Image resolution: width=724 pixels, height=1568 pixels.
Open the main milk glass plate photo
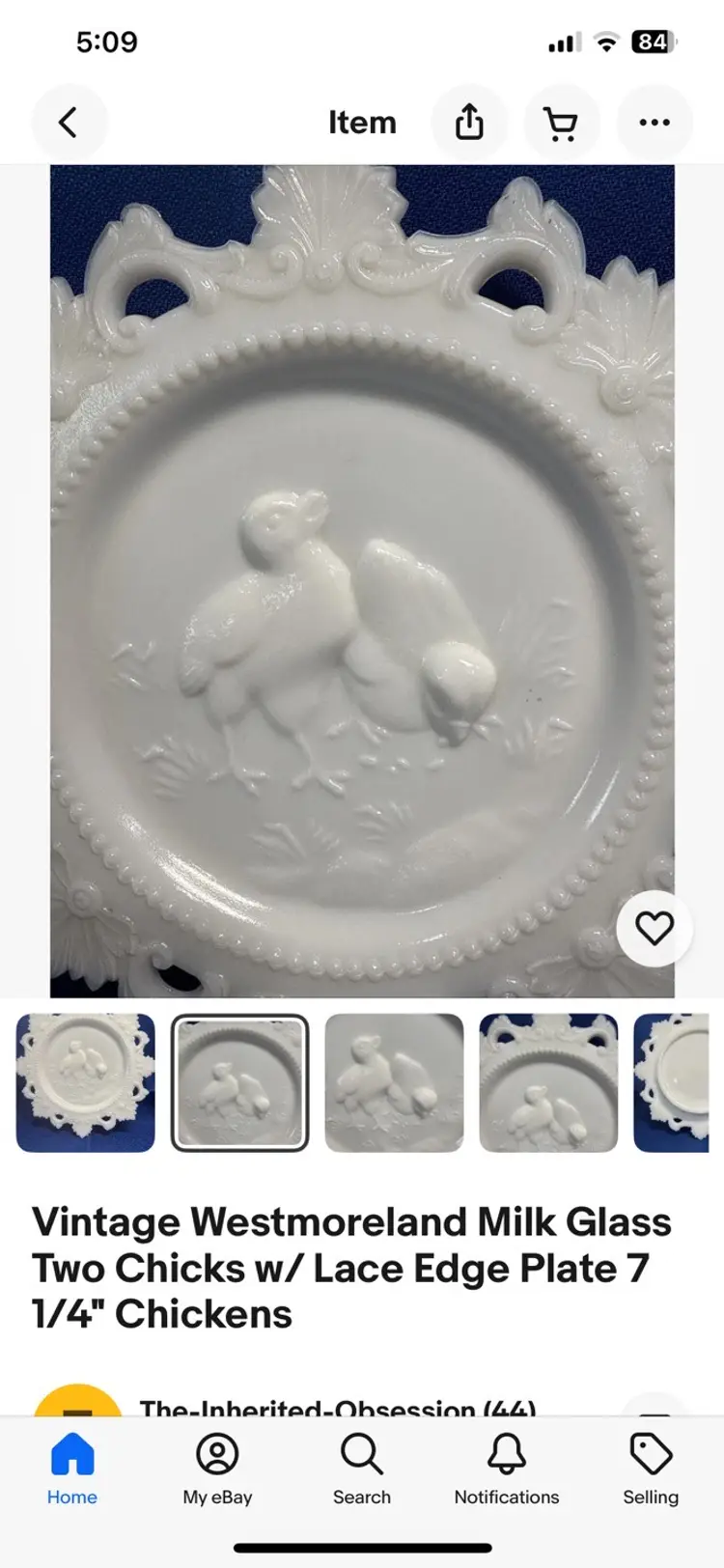coord(362,579)
